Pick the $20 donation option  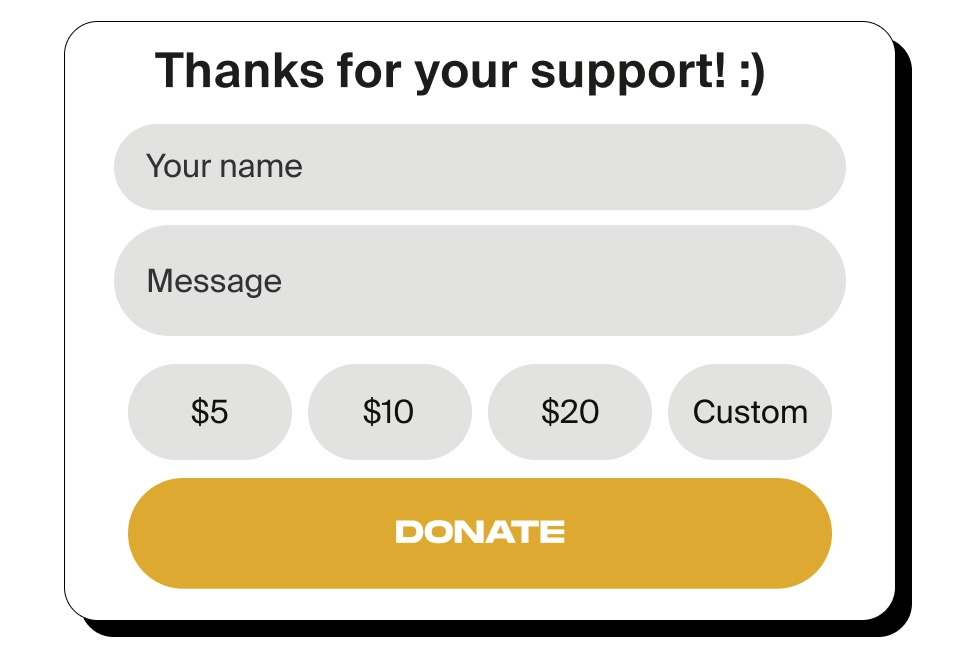click(570, 412)
